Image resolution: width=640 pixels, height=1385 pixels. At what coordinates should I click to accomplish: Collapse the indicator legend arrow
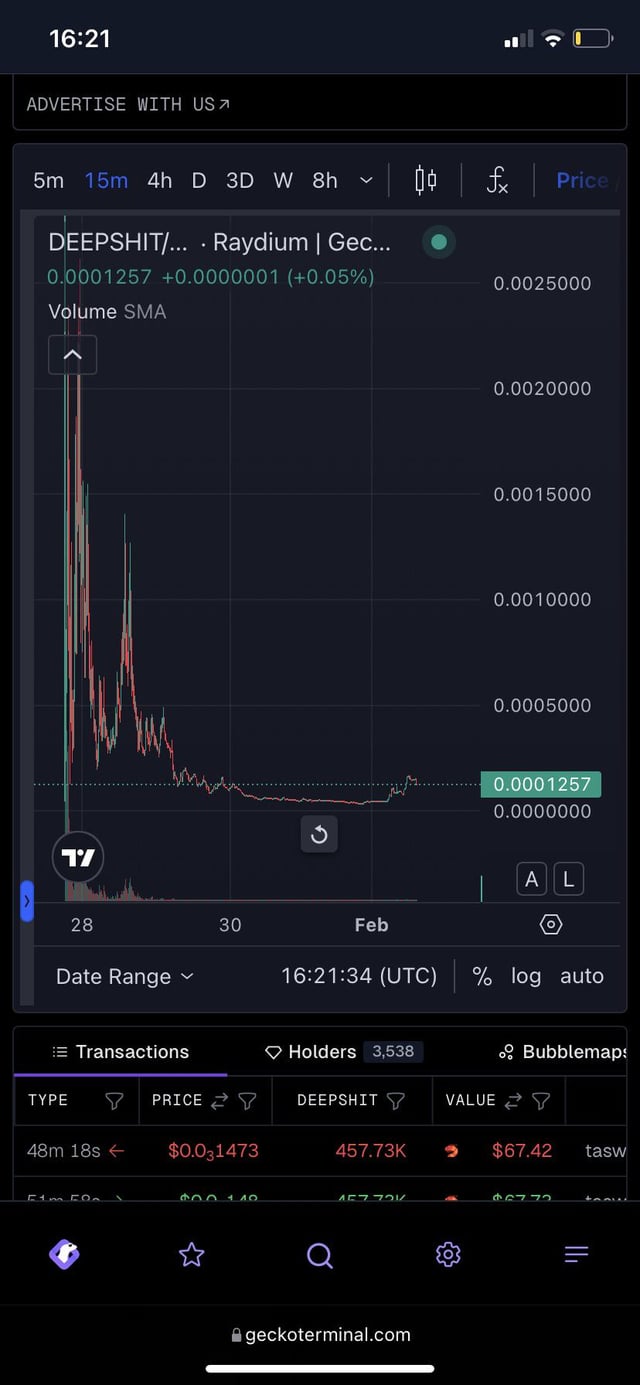point(73,355)
